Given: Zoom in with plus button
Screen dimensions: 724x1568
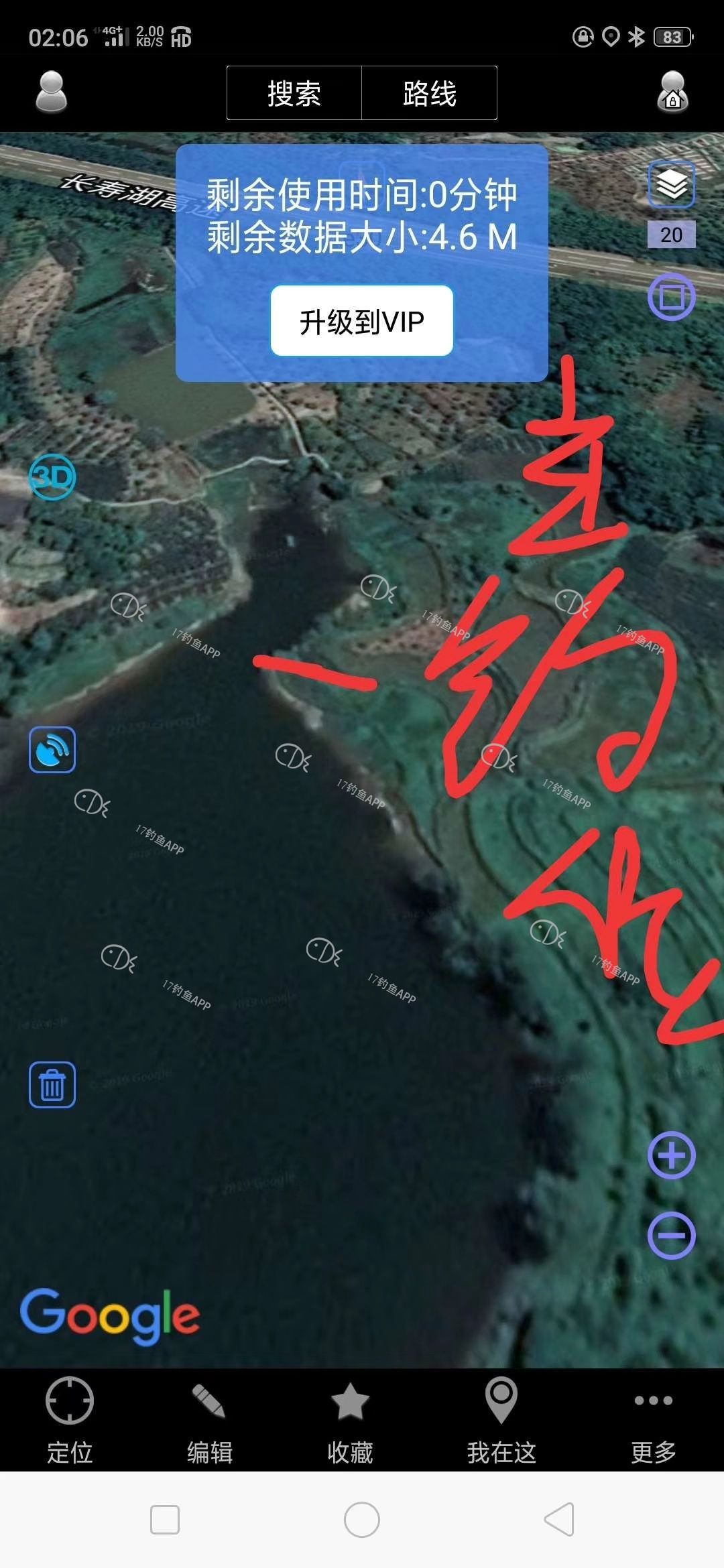Looking at the screenshot, I should tap(671, 1155).
